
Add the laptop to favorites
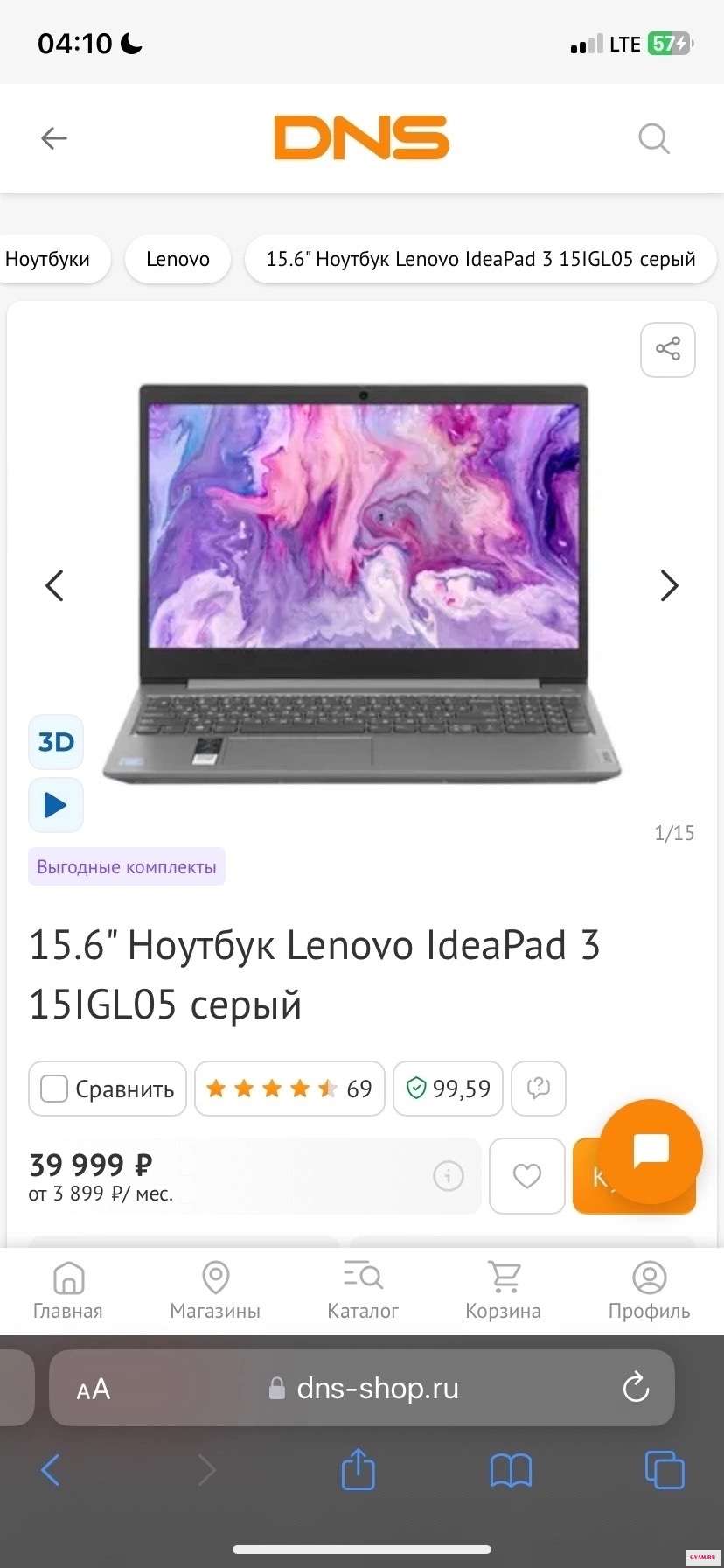click(526, 1176)
